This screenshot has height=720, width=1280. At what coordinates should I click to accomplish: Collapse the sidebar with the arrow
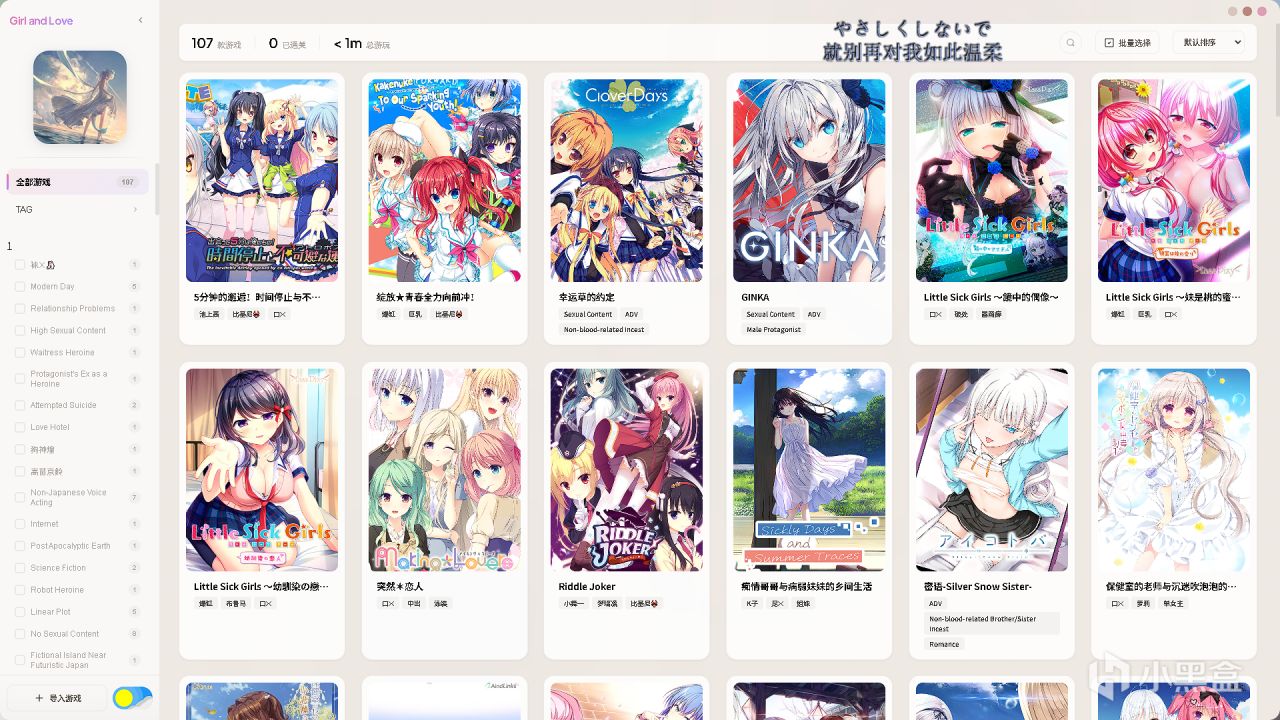point(140,20)
